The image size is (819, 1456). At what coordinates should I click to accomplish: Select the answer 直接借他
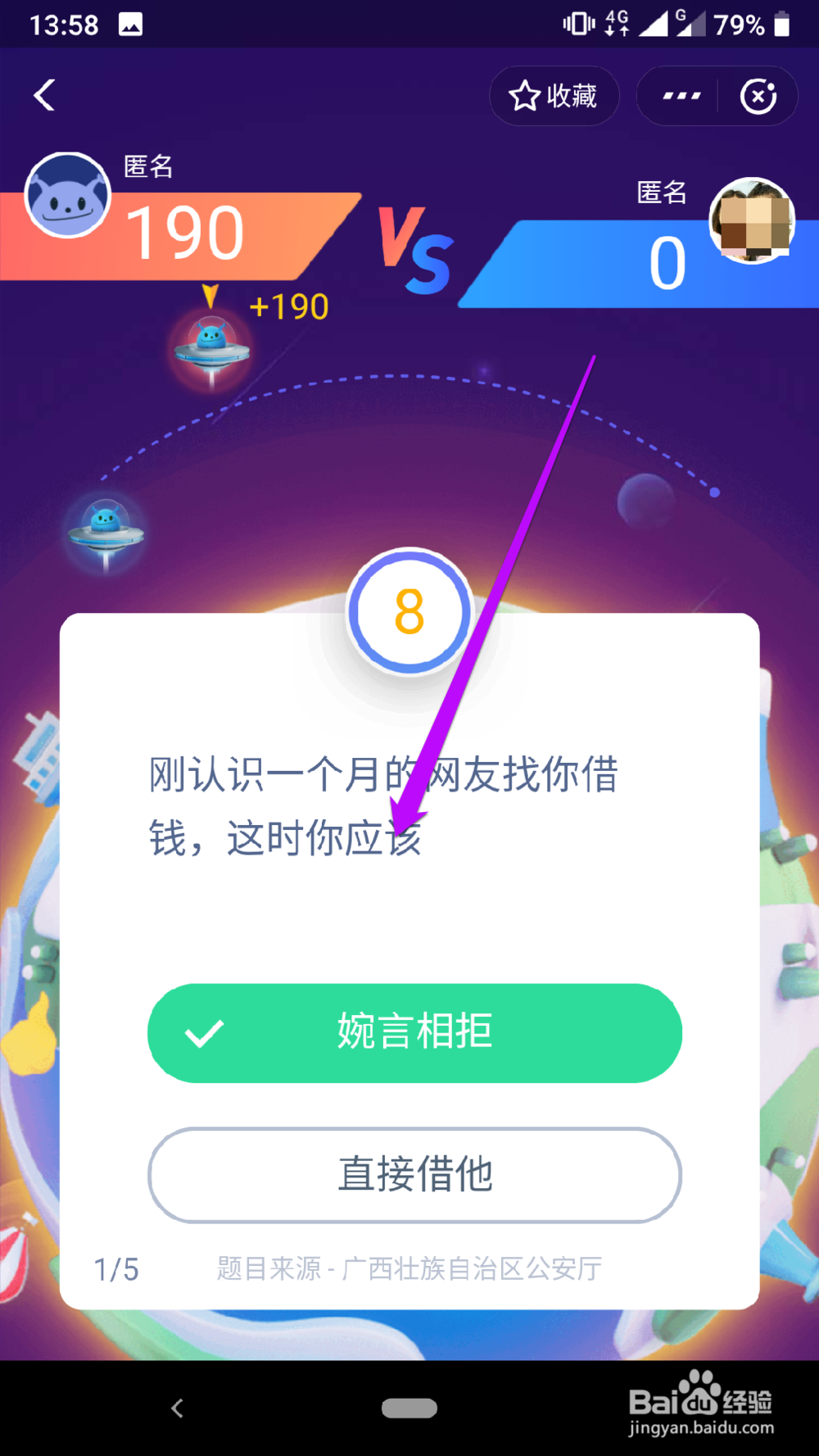414,1176
